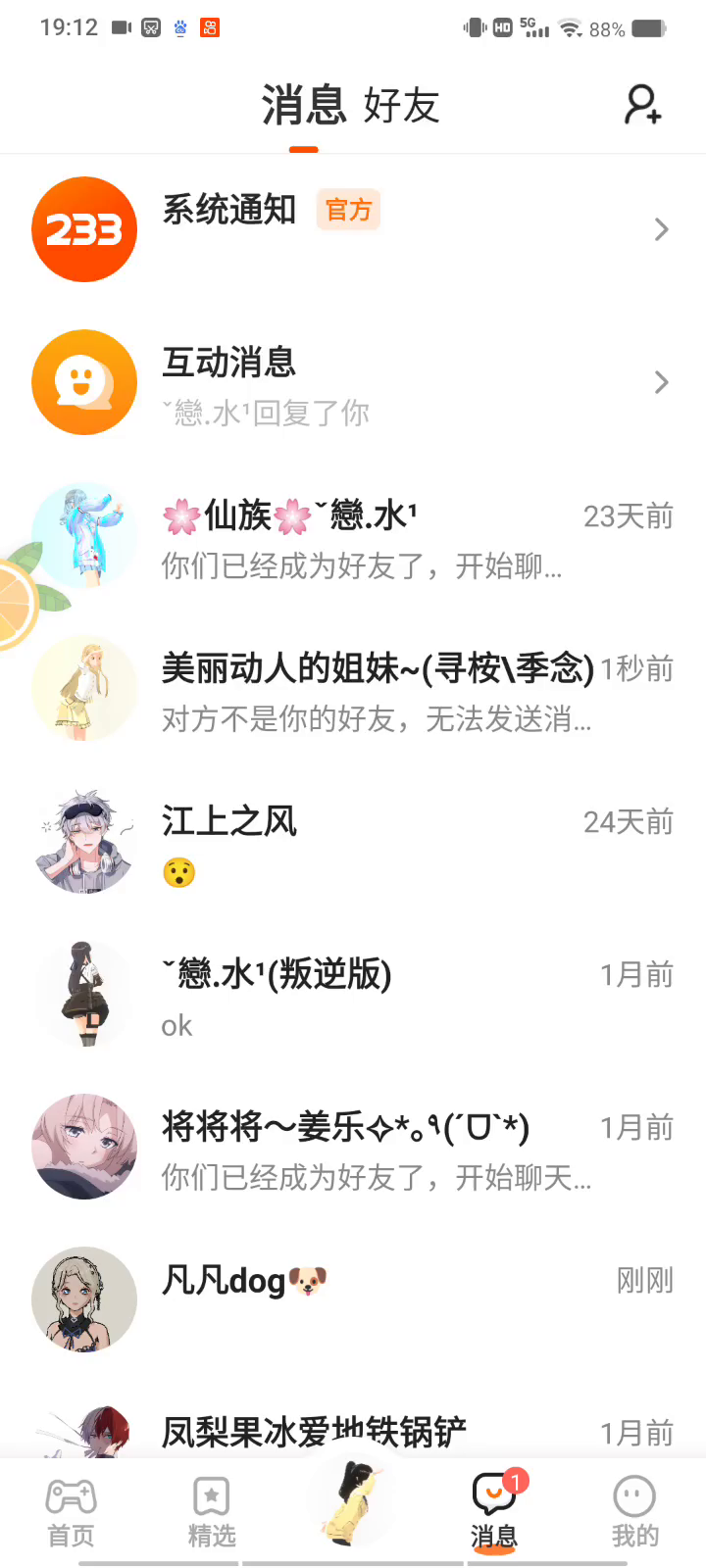The height and width of the screenshot is (1568, 706).
Task: Switch to the 好友 tab
Action: pyautogui.click(x=401, y=106)
